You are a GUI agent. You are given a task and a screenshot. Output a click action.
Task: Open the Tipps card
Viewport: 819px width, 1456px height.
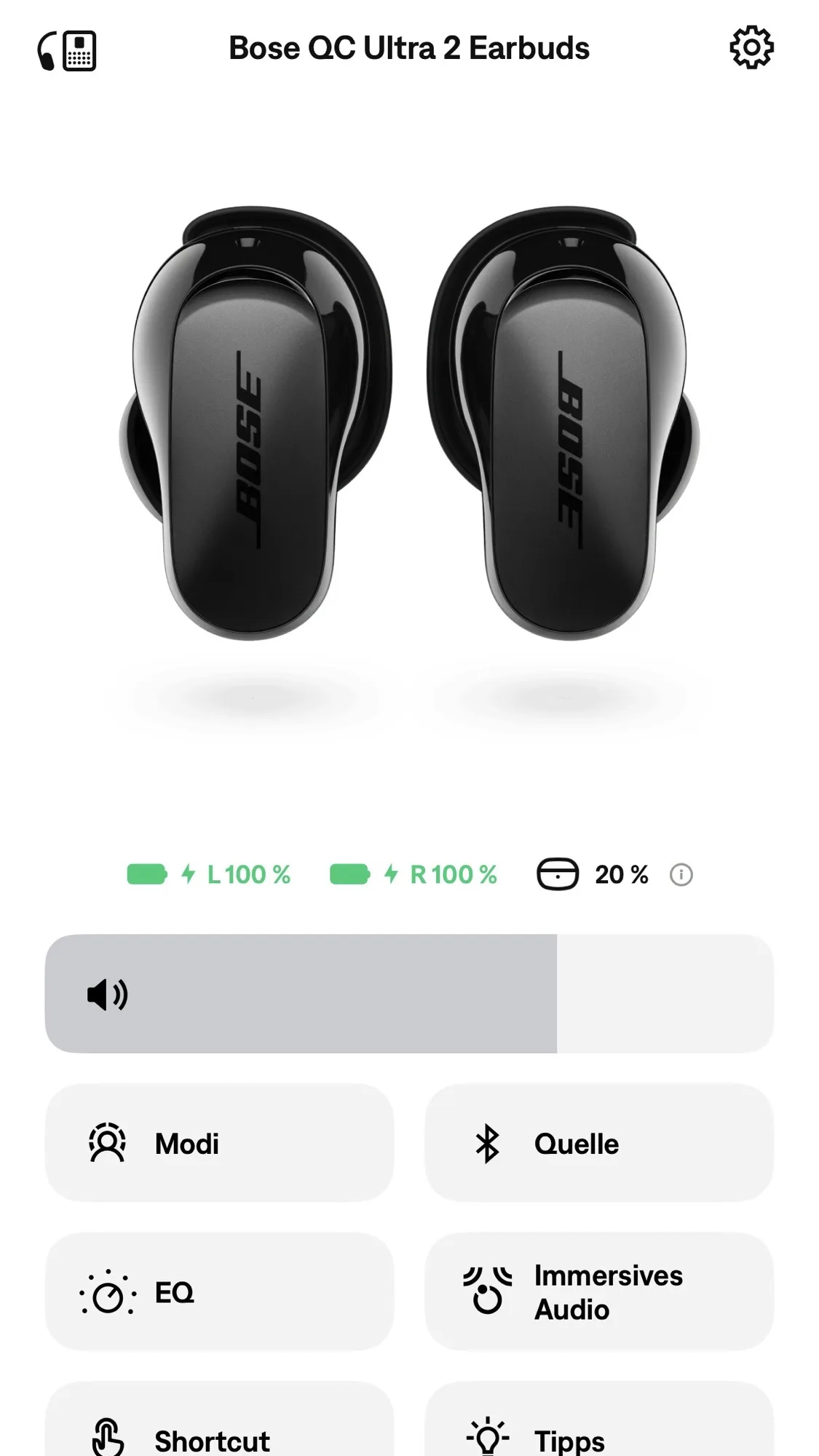(x=598, y=1427)
